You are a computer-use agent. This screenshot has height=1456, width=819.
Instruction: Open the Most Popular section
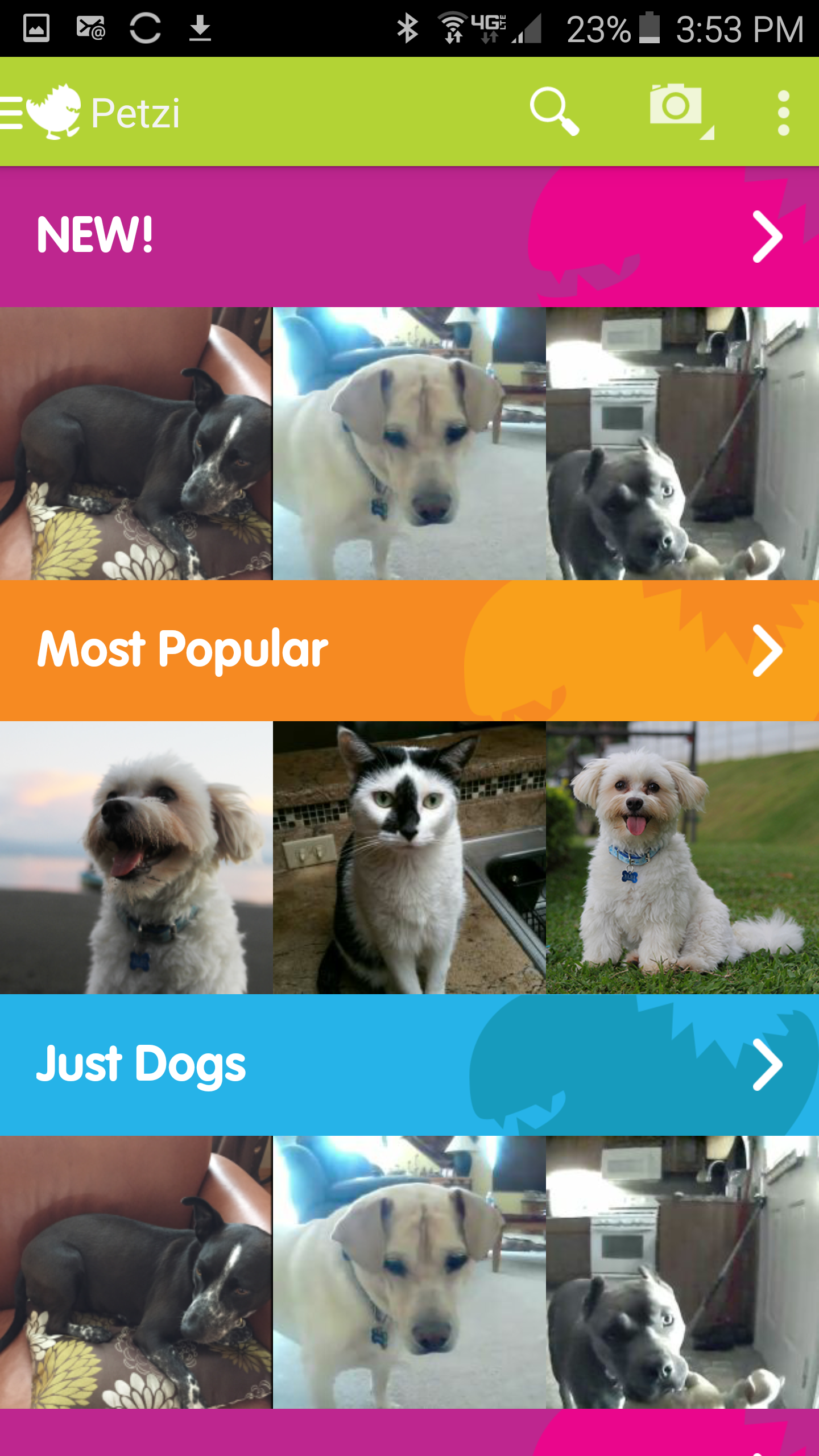[409, 651]
